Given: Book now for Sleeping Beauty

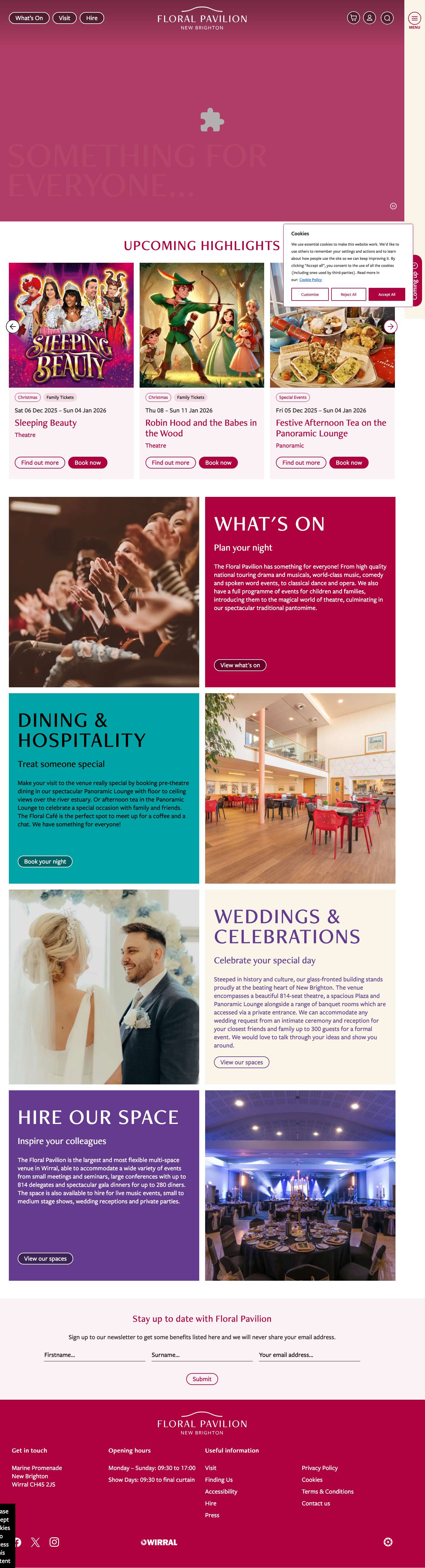Looking at the screenshot, I should point(88,463).
